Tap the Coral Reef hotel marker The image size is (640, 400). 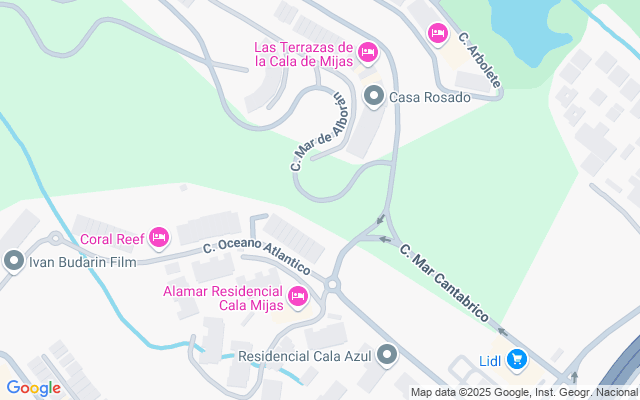point(159,238)
